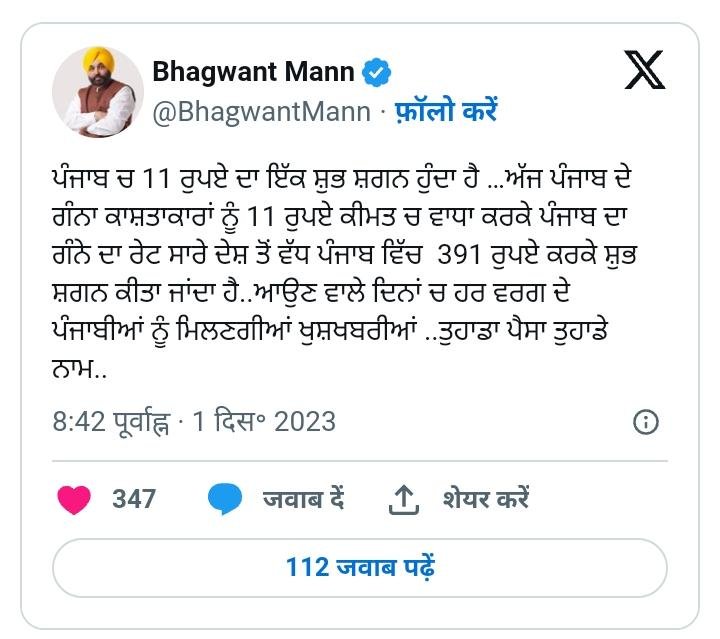The height and width of the screenshot is (639, 720).
Task: Open the info icon beside the date
Action: click(x=647, y=421)
